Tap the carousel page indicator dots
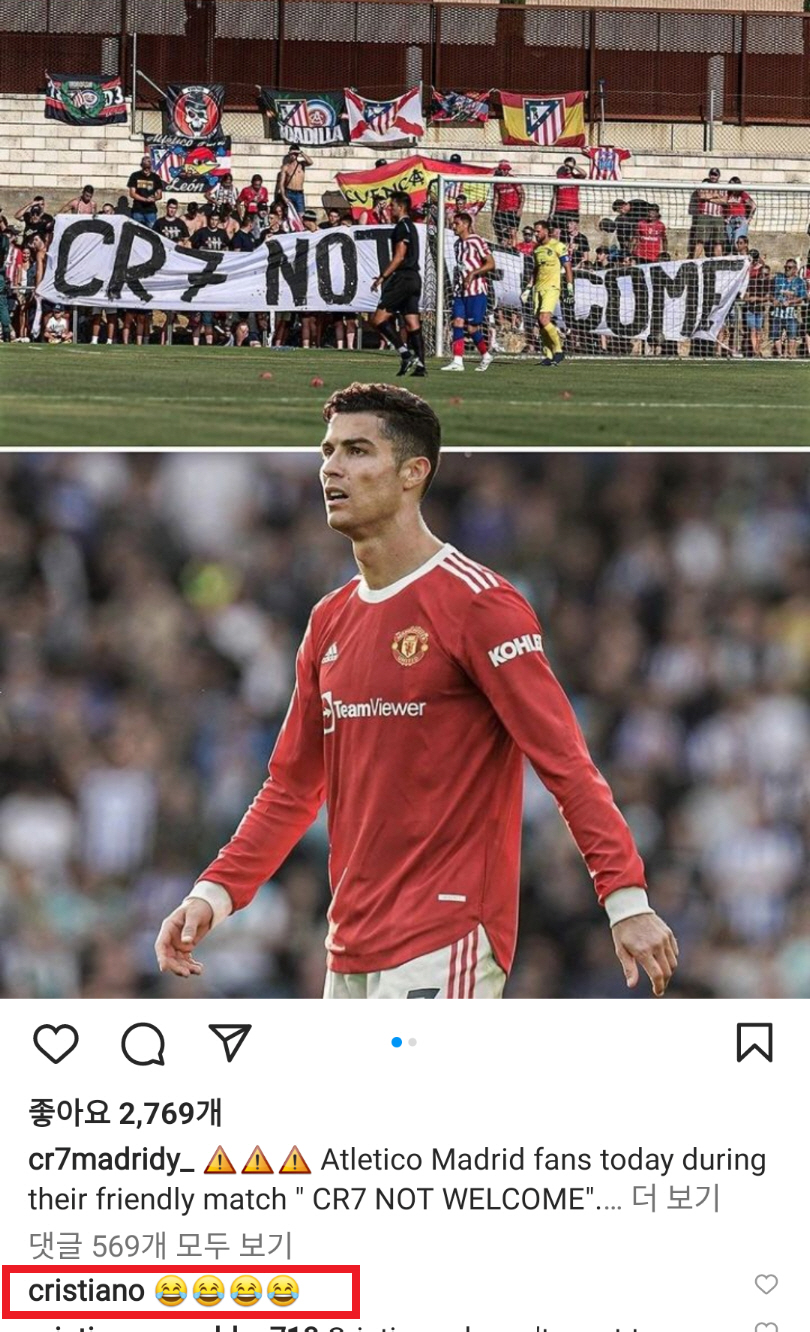Screen dimensions: 810x1332 (x=405, y=1042)
